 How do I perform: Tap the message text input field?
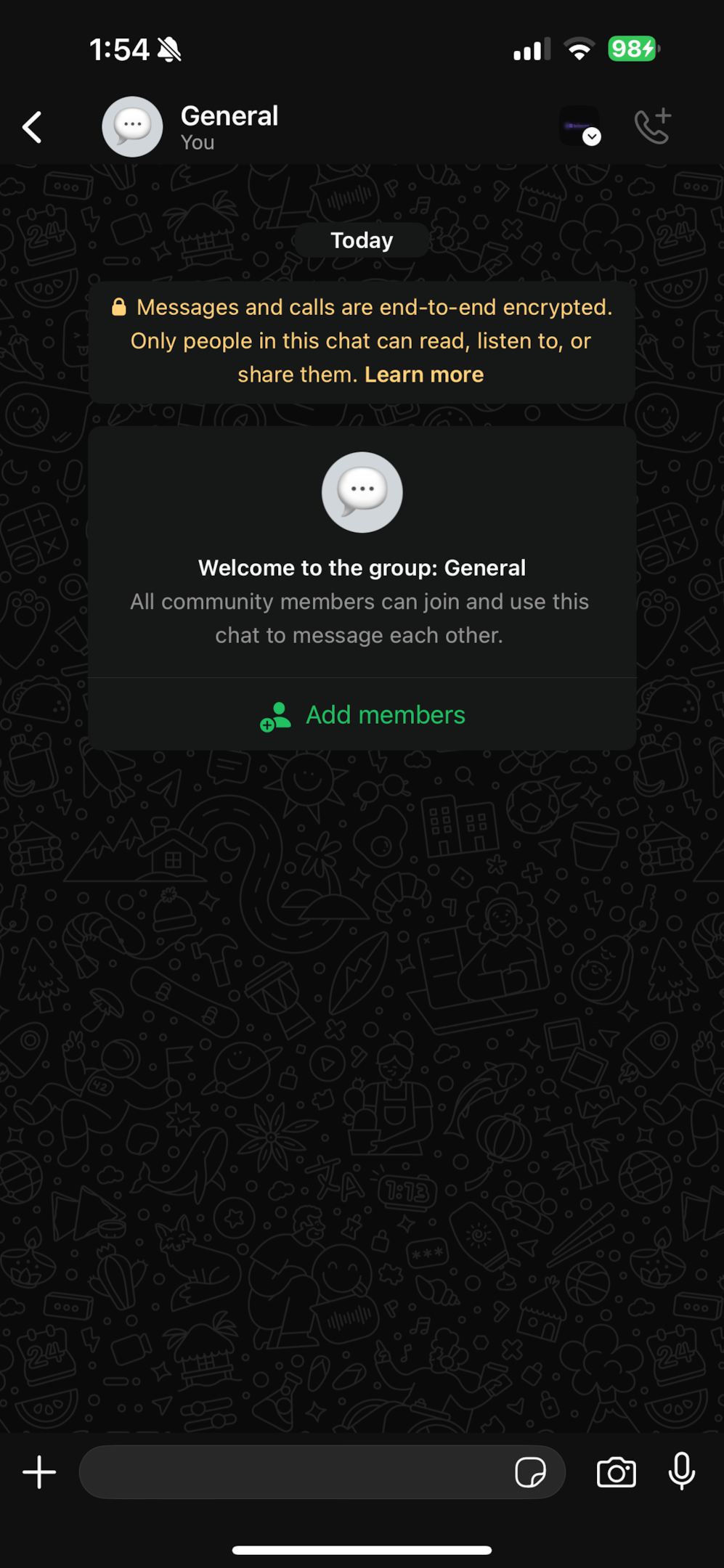click(x=305, y=1471)
